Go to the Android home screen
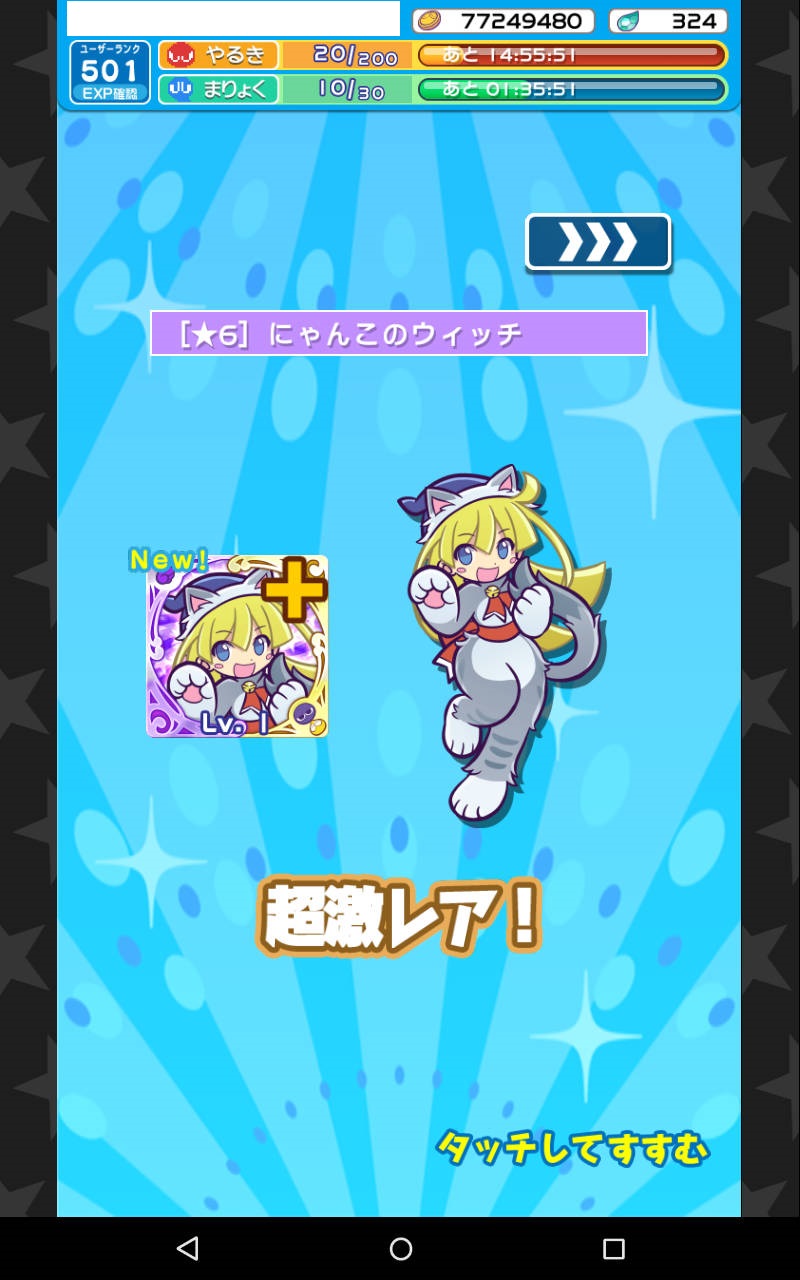The image size is (800, 1280). point(400,1248)
